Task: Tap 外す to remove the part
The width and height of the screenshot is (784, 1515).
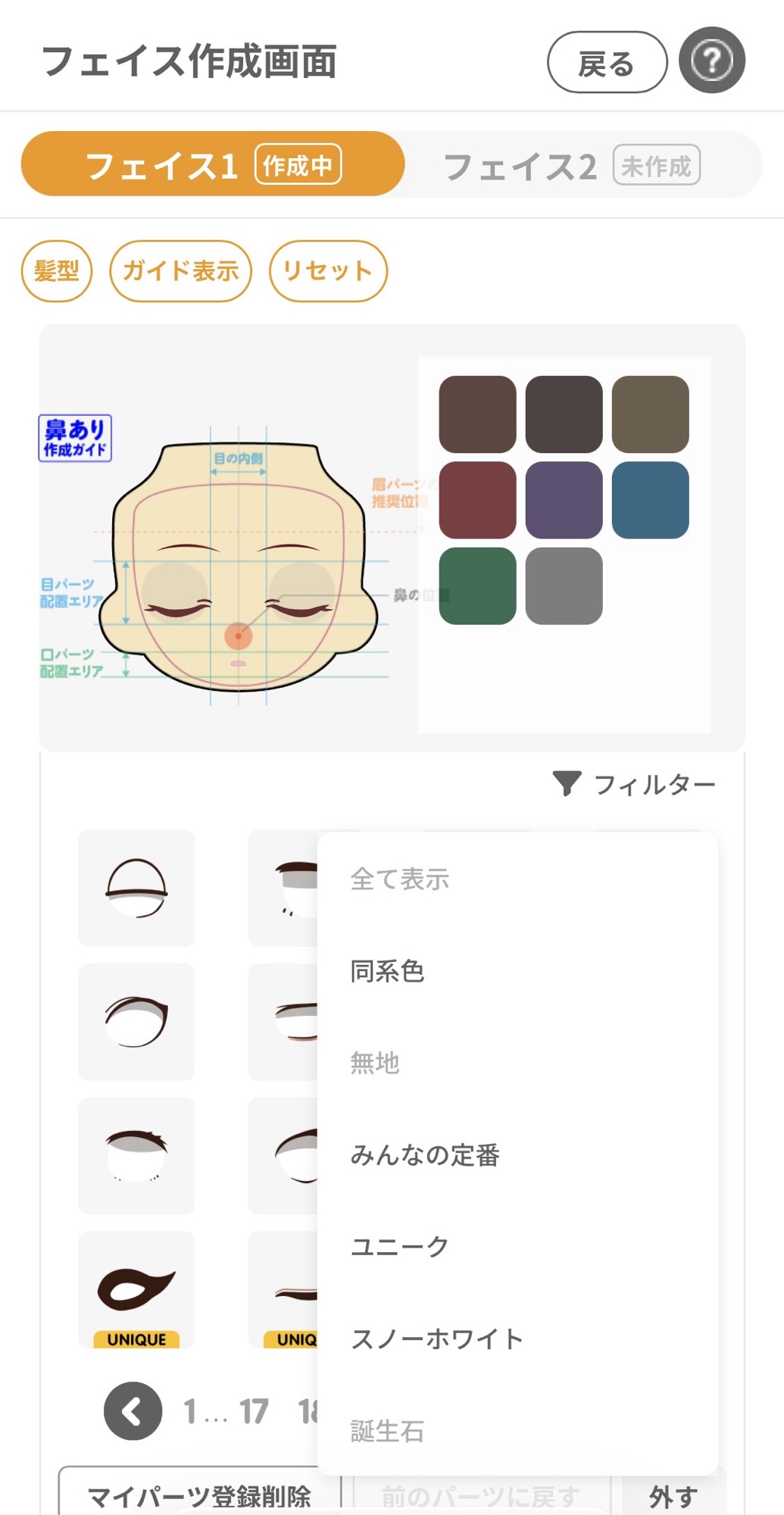Action: pos(673,1496)
